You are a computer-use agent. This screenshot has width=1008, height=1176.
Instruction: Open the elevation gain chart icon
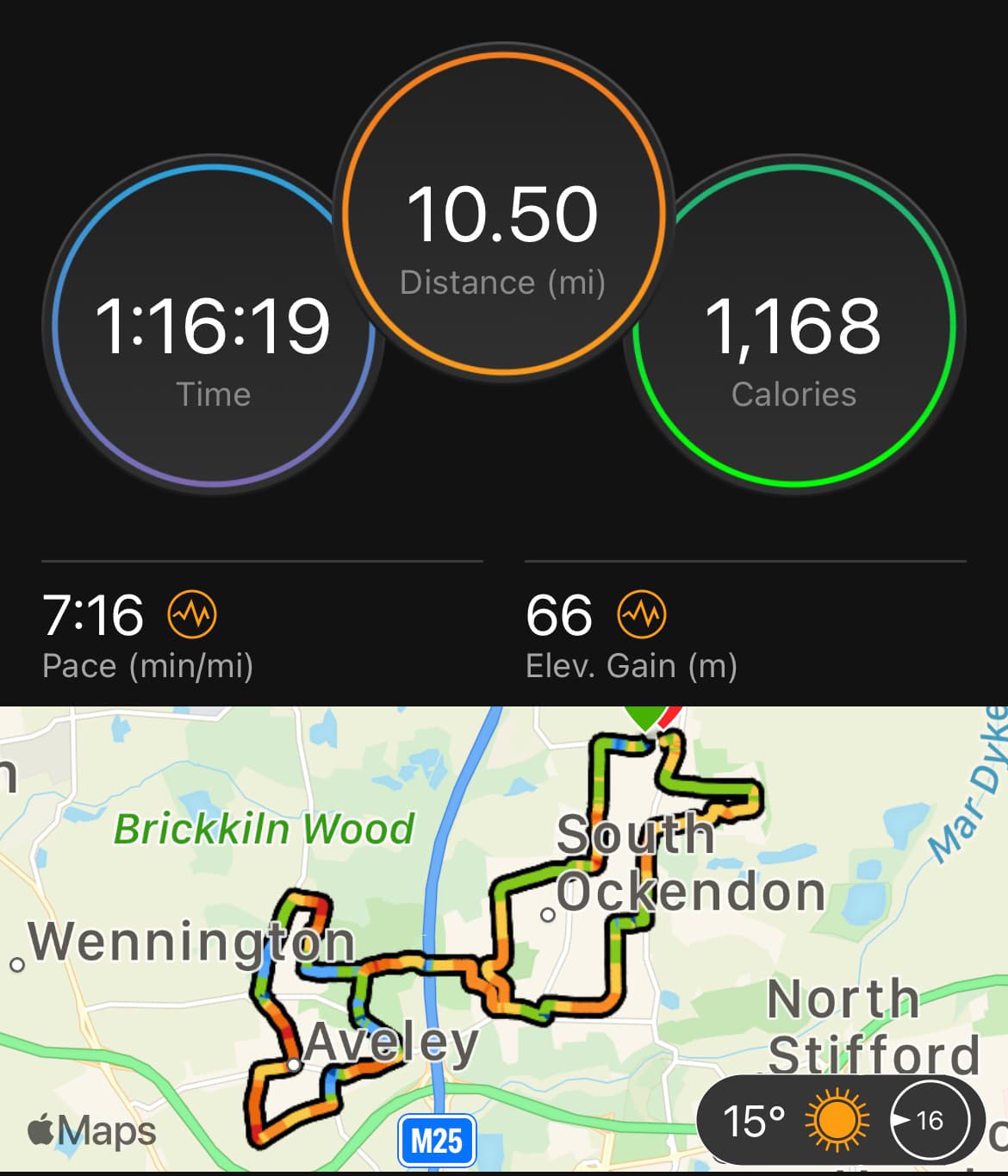pyautogui.click(x=642, y=614)
